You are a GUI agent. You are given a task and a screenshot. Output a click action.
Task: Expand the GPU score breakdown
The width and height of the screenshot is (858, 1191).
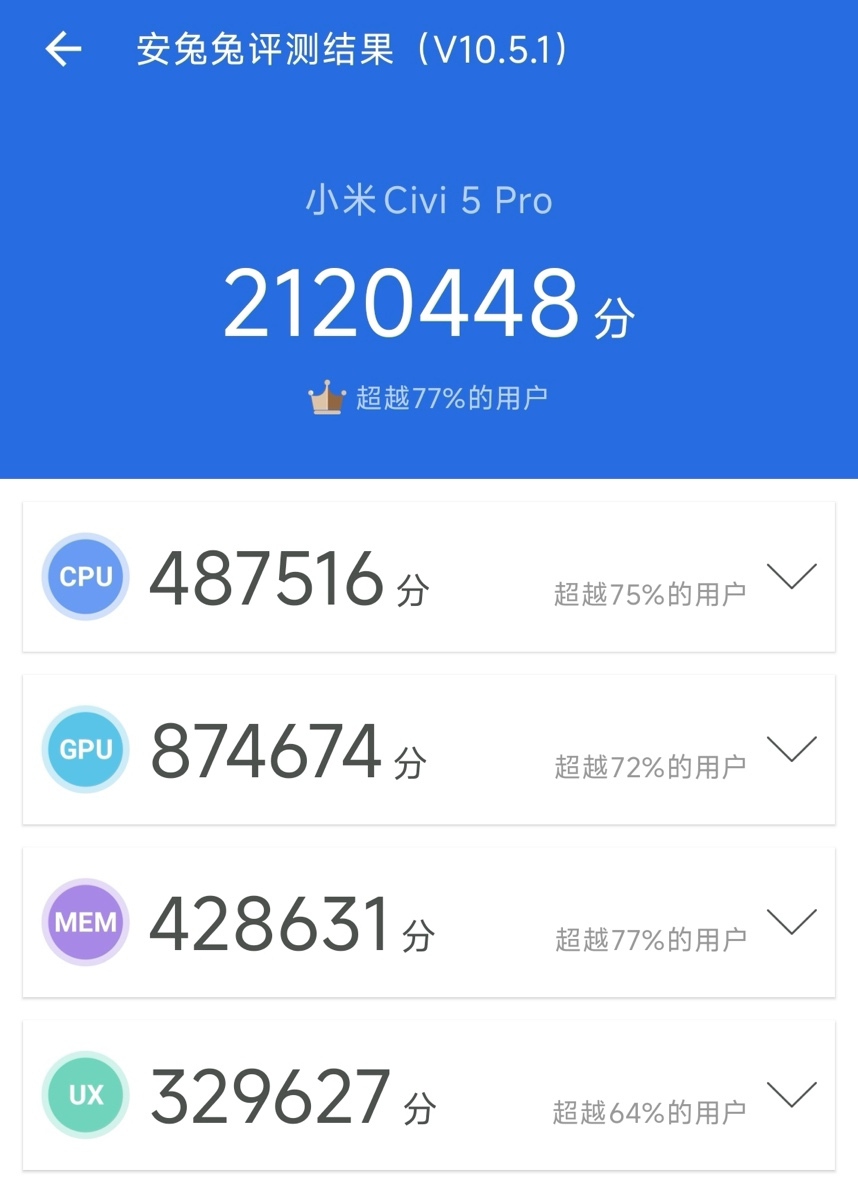pos(791,750)
